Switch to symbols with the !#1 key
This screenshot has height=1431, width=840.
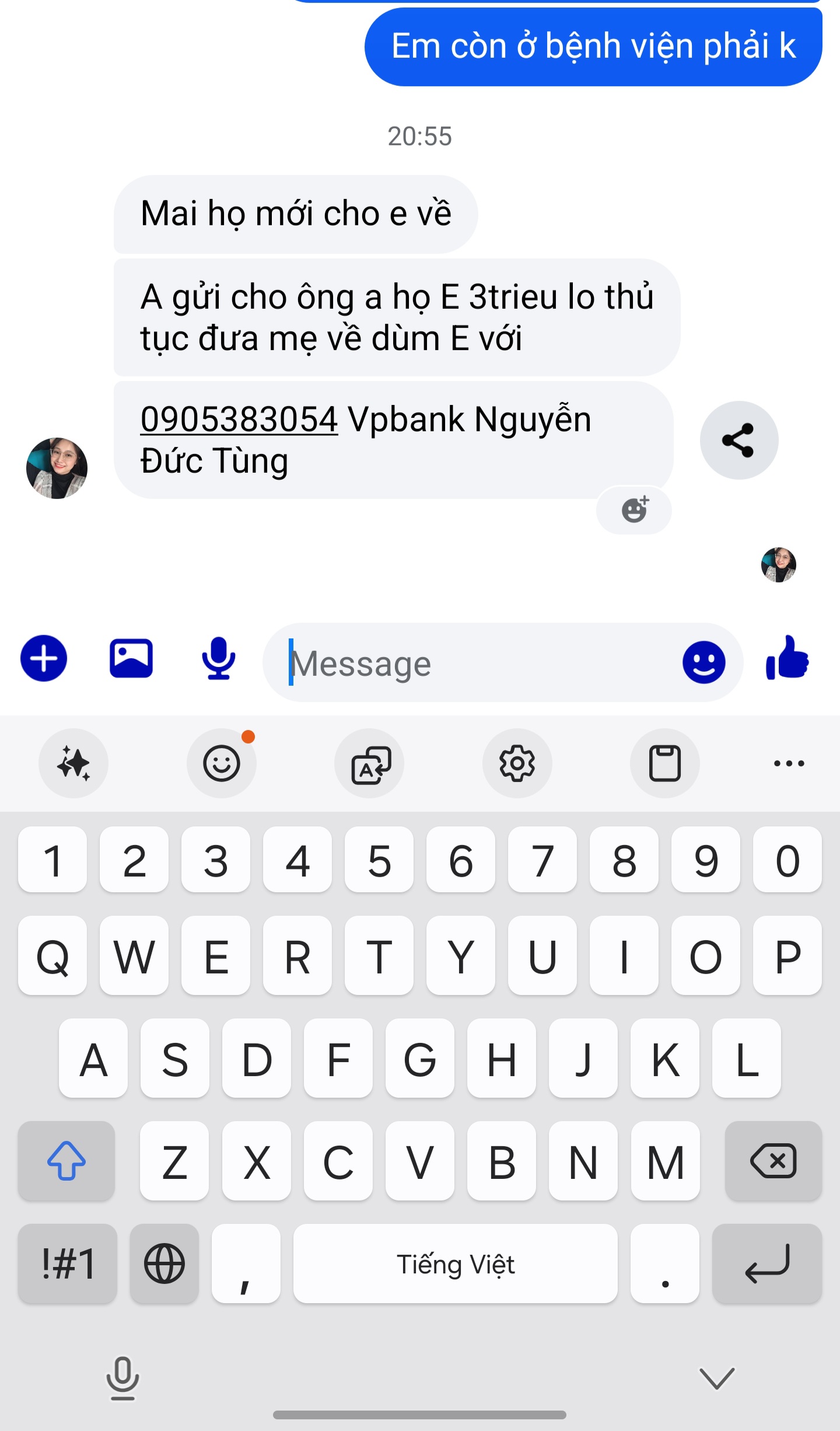pyautogui.click(x=68, y=1264)
